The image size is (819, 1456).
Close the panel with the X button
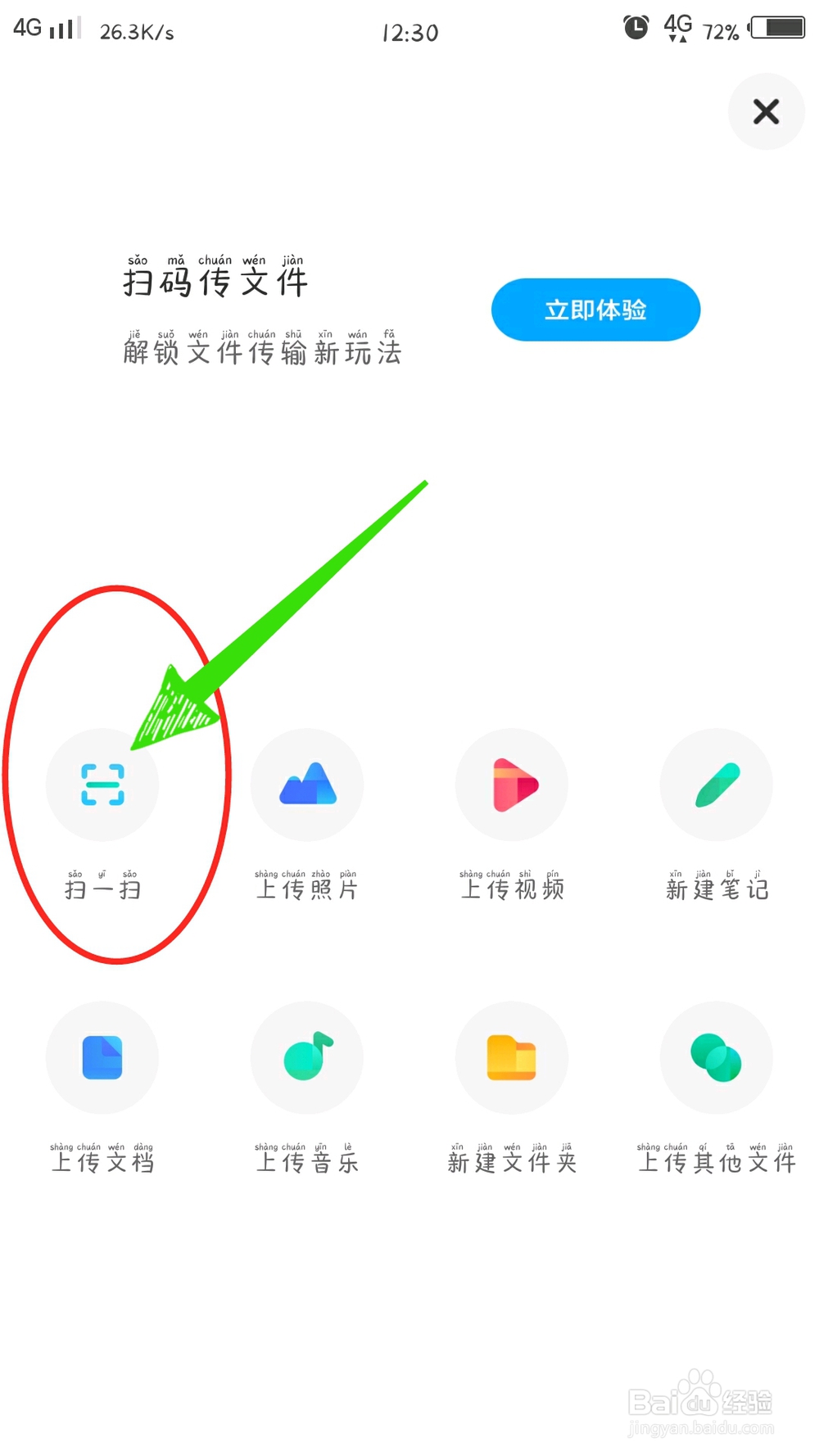pos(766,111)
